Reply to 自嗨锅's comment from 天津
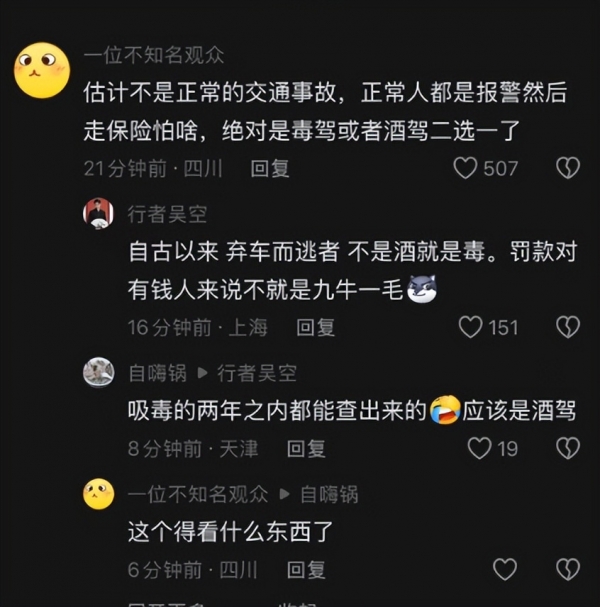Screen dimensions: 600x607 (306, 449)
